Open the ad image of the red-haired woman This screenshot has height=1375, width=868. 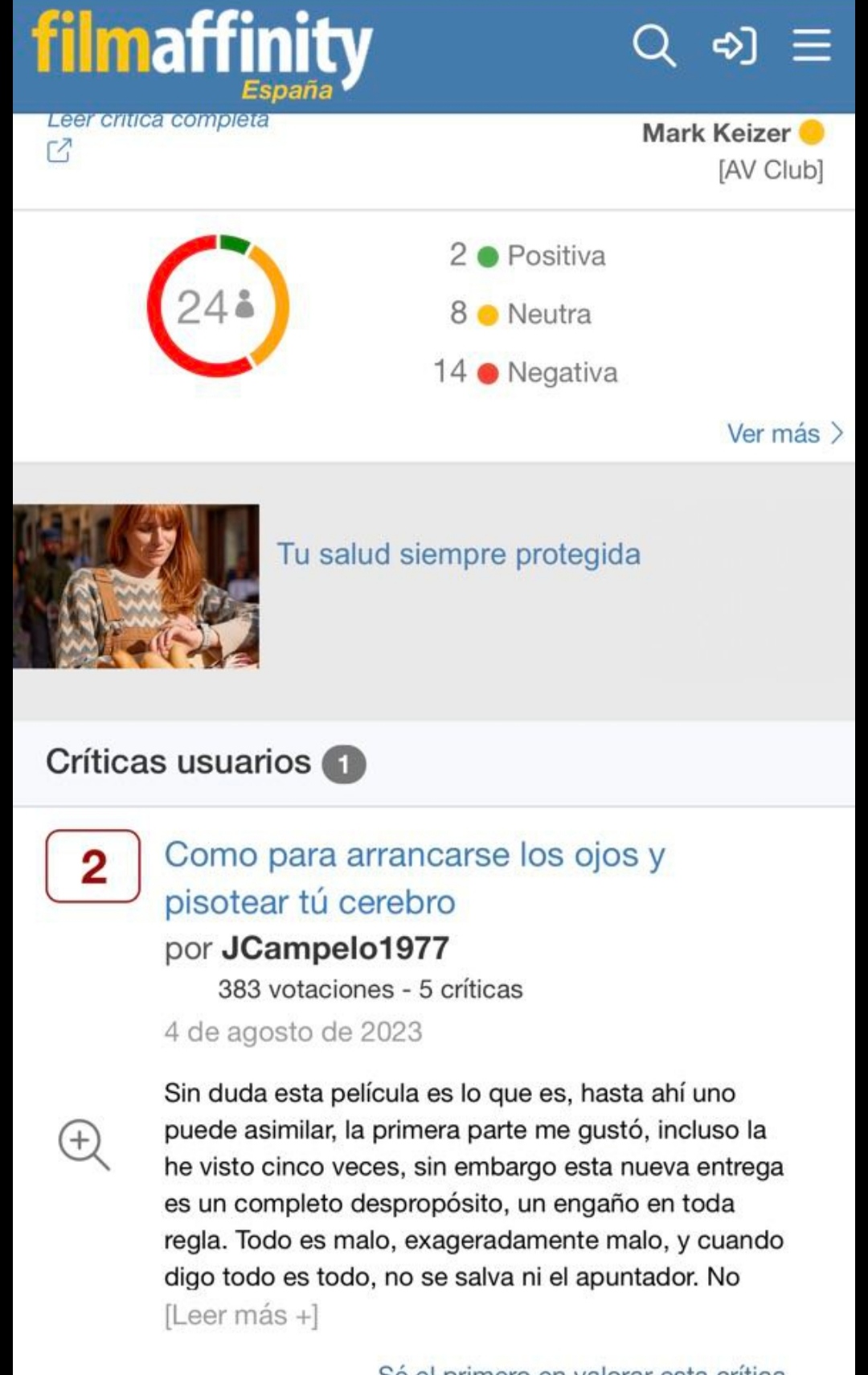pyautogui.click(x=136, y=586)
